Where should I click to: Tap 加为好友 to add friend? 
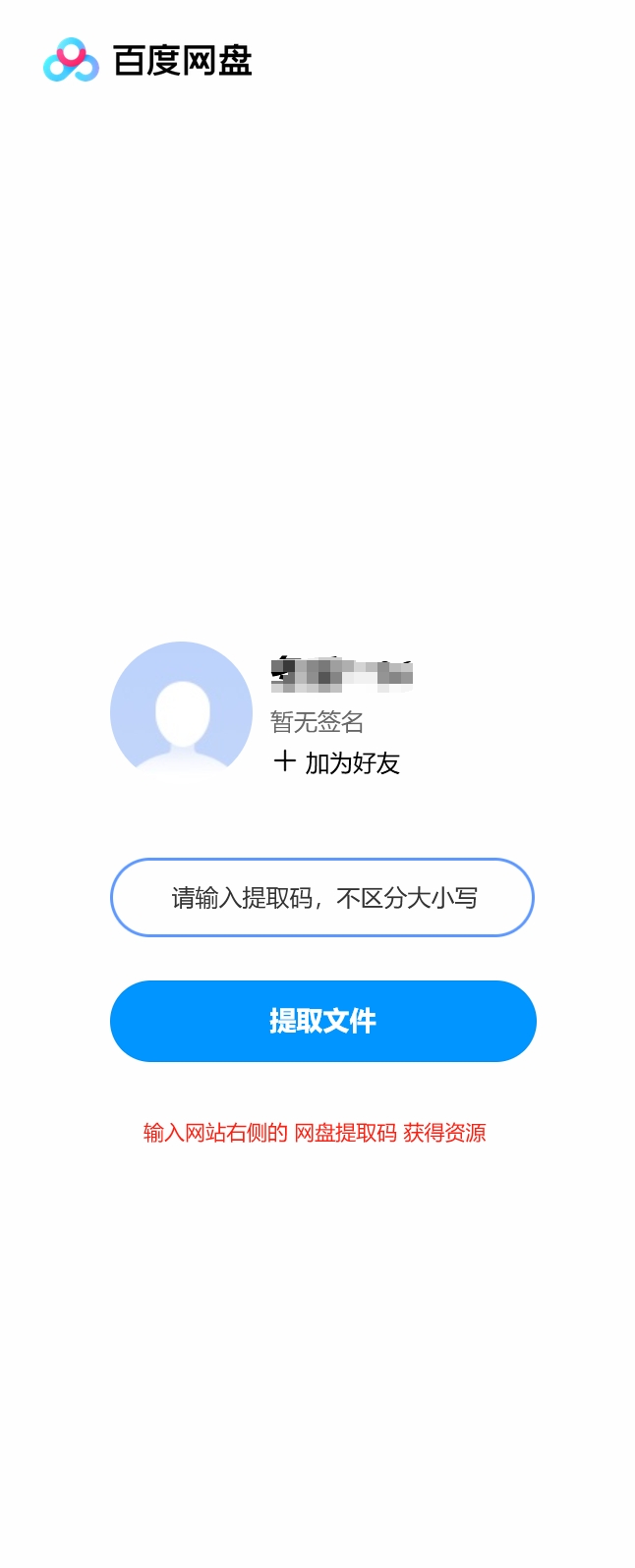point(337,762)
